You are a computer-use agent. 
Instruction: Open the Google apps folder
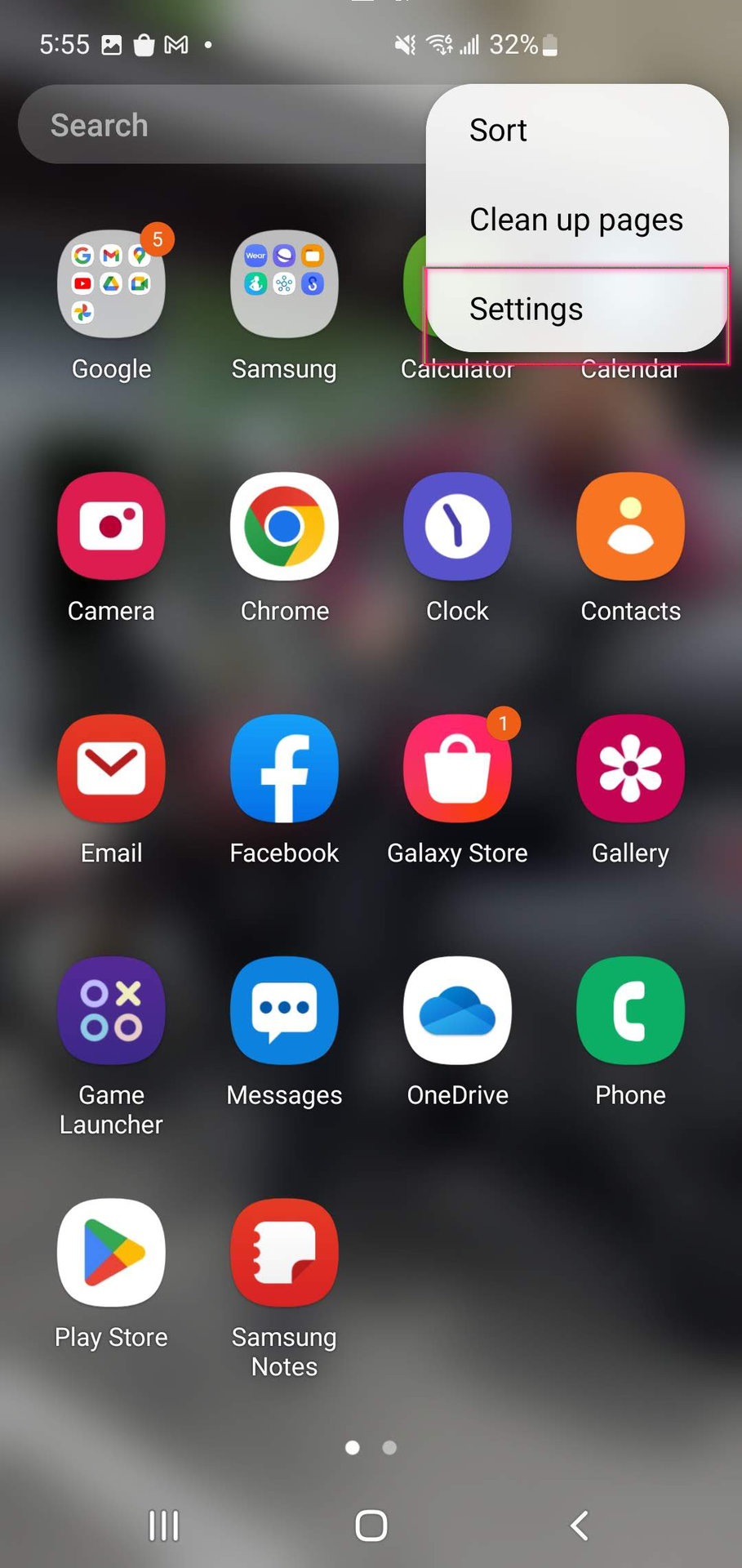coord(111,285)
